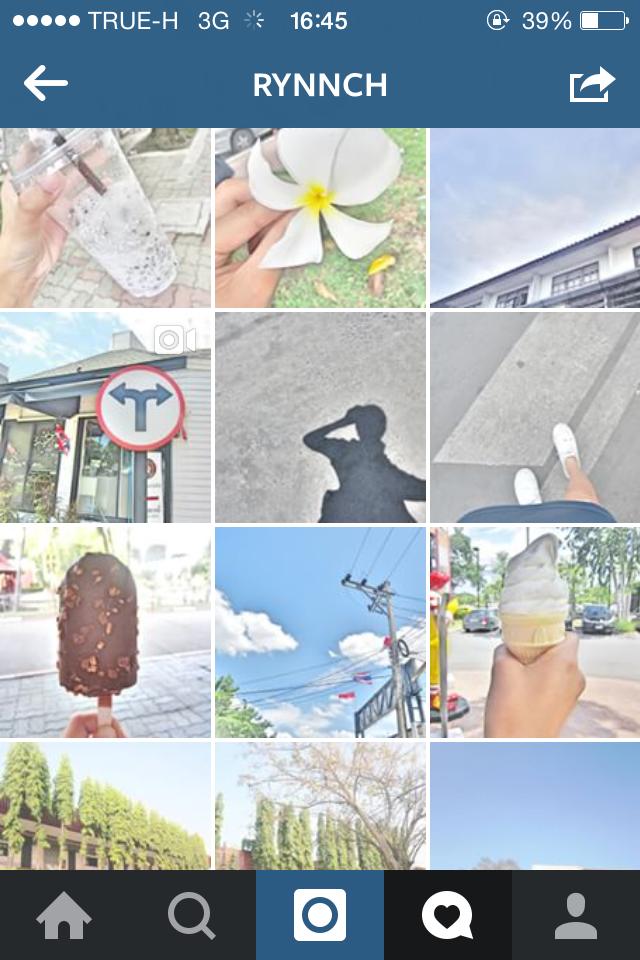Open the camera tab
This screenshot has height=960, width=640.
tap(320, 915)
